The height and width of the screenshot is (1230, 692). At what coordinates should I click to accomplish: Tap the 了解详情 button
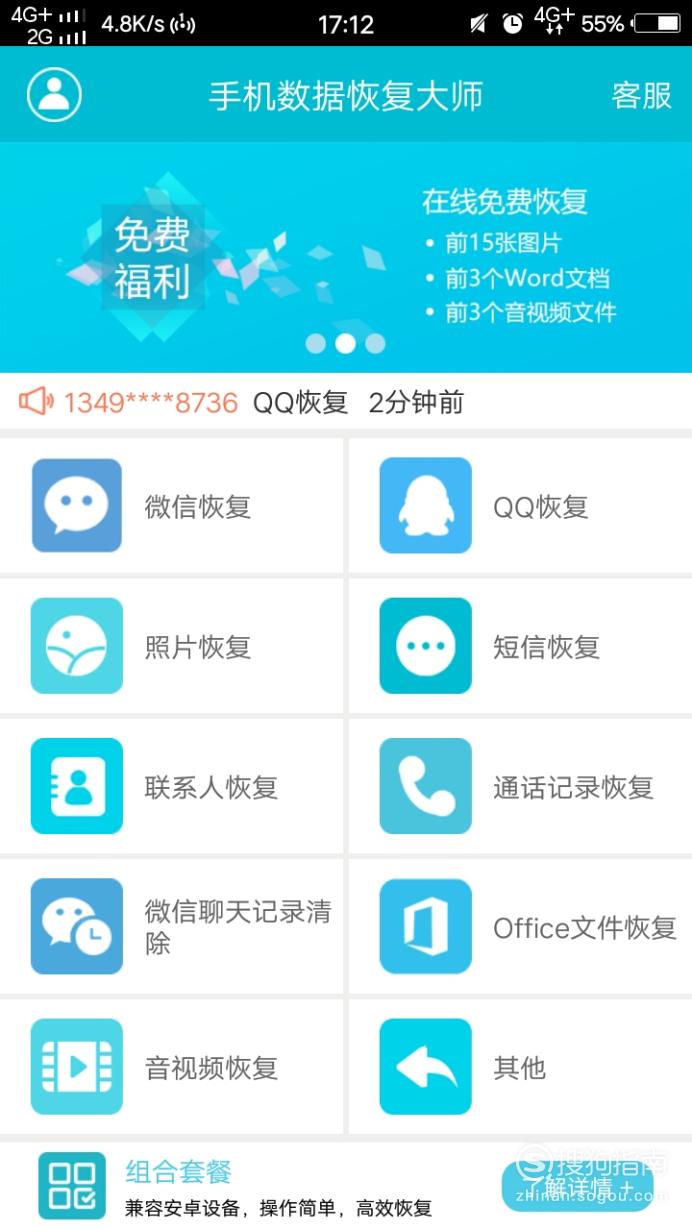pyautogui.click(x=577, y=1186)
